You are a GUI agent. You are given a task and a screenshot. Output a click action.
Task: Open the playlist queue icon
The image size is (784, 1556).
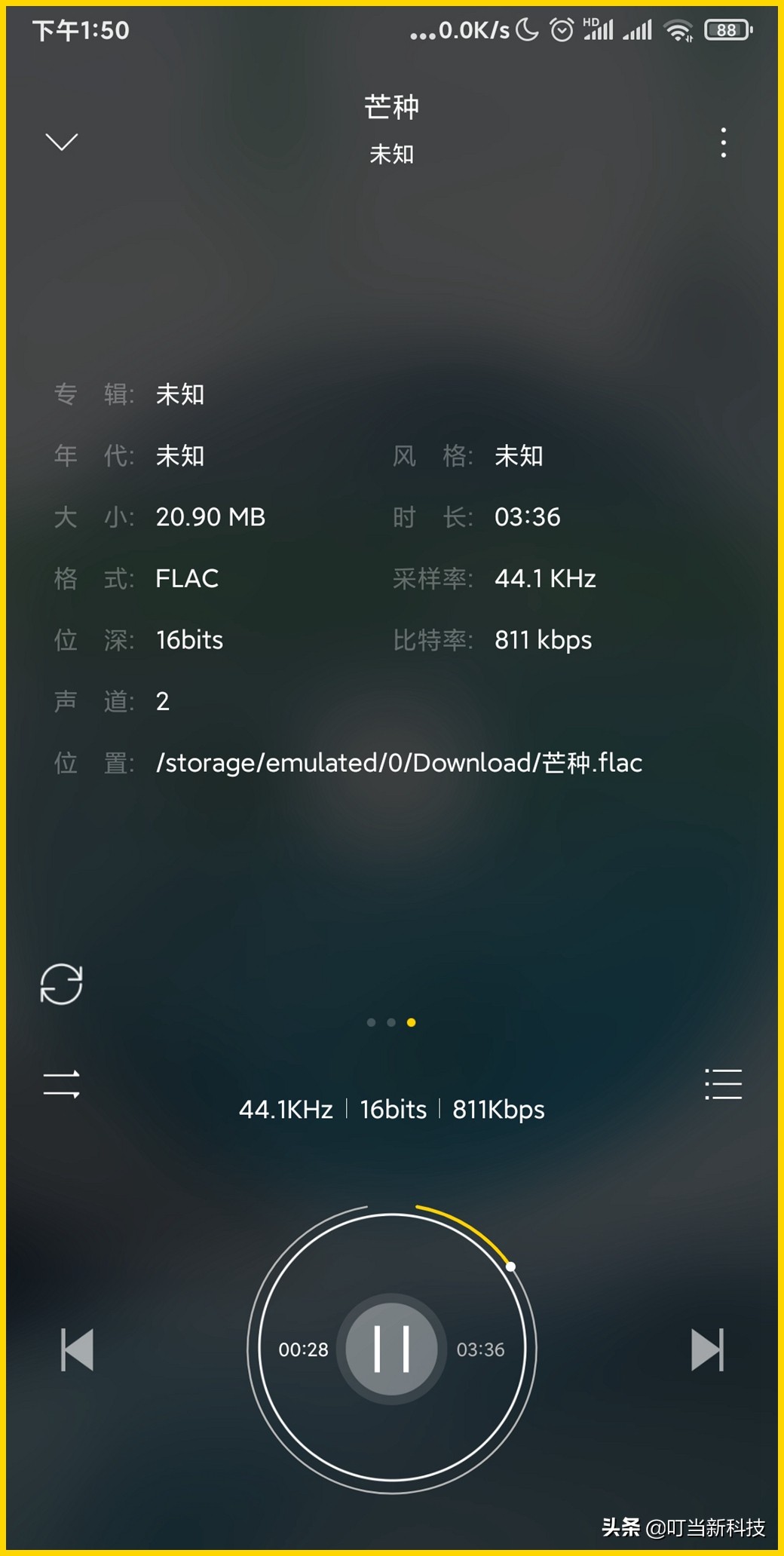tap(722, 1083)
